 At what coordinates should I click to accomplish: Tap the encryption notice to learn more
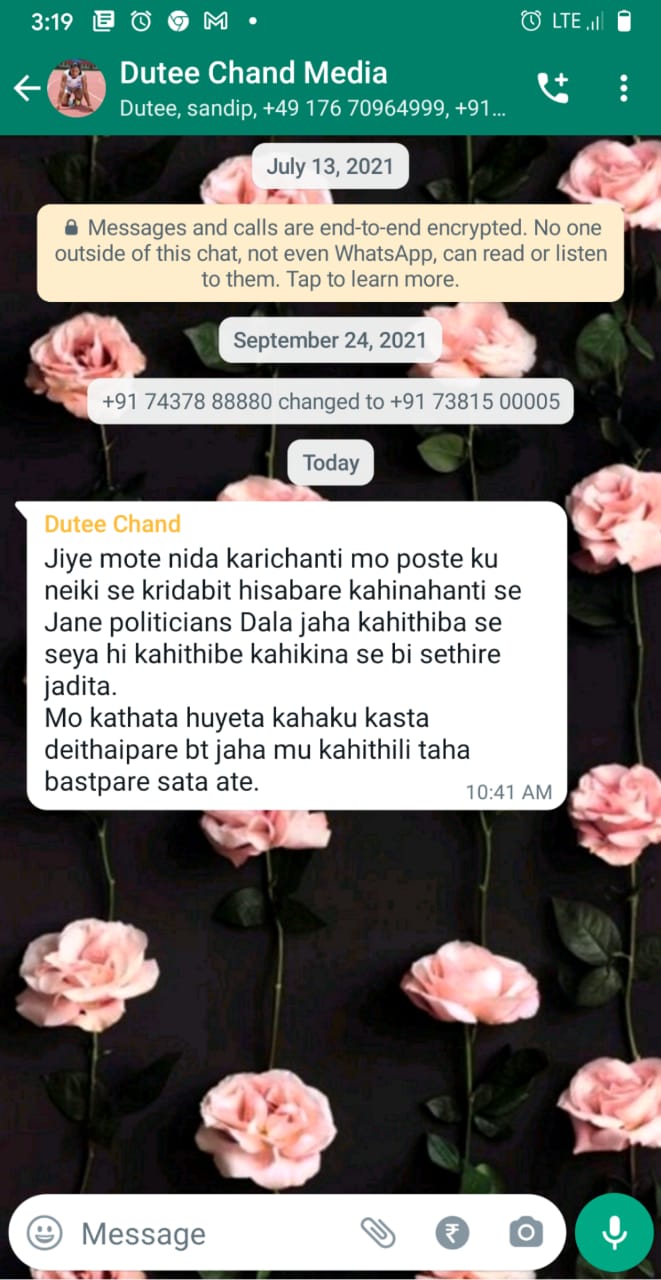pyautogui.click(x=330, y=253)
